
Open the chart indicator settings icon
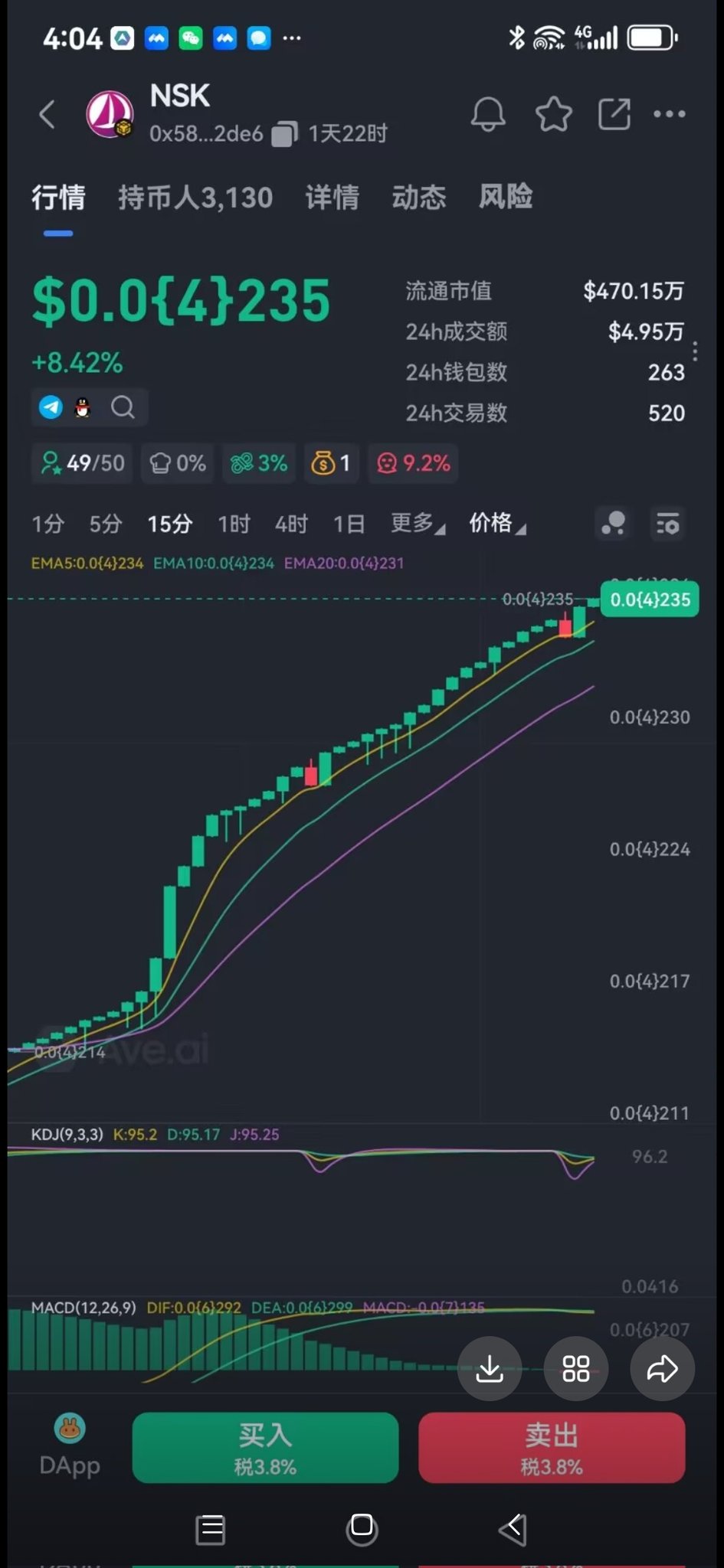tap(667, 524)
